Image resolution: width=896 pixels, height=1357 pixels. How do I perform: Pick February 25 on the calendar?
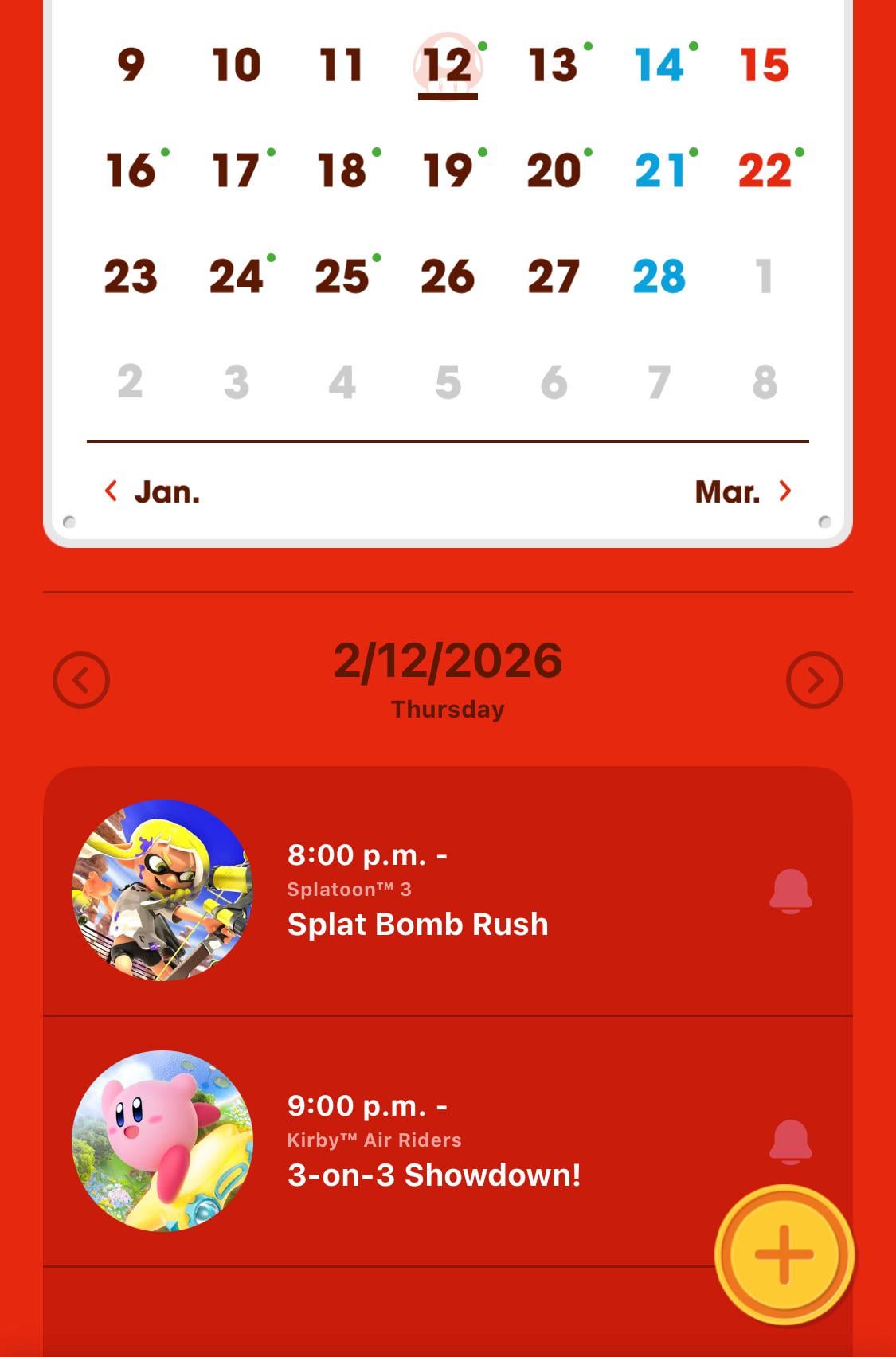point(342,276)
